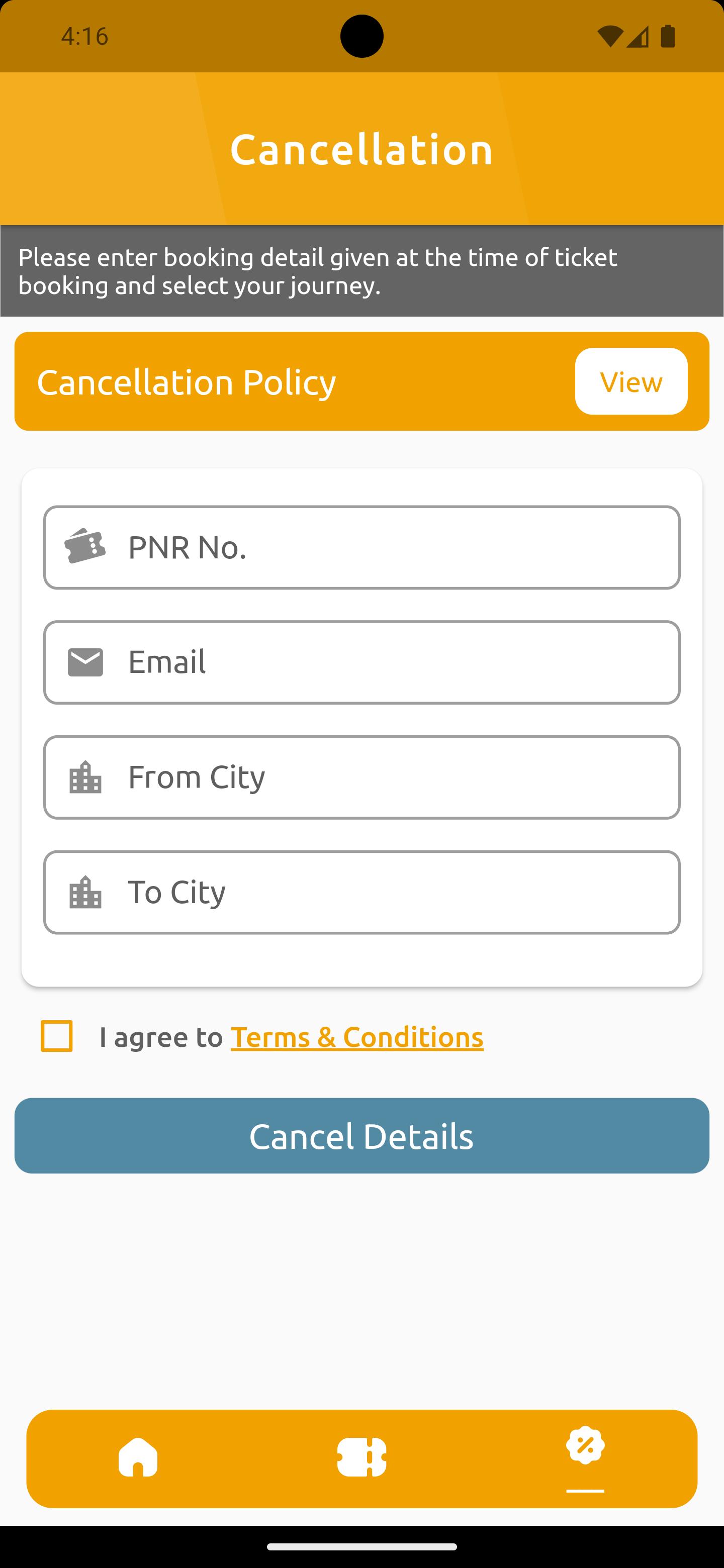Select the discount badge tab
The height and width of the screenshot is (1568, 724).
[x=585, y=1446]
